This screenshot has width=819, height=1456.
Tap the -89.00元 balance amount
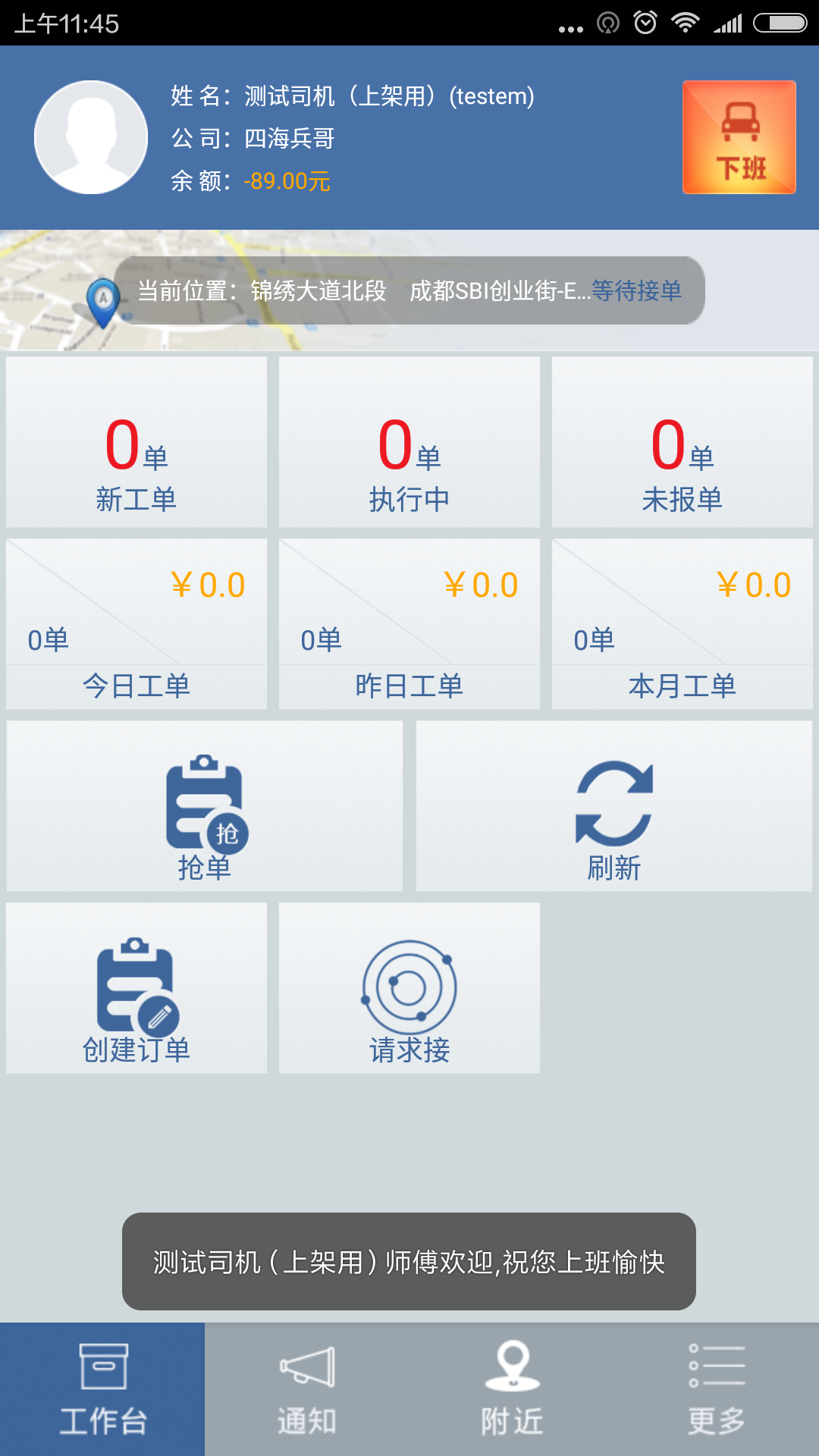click(288, 180)
